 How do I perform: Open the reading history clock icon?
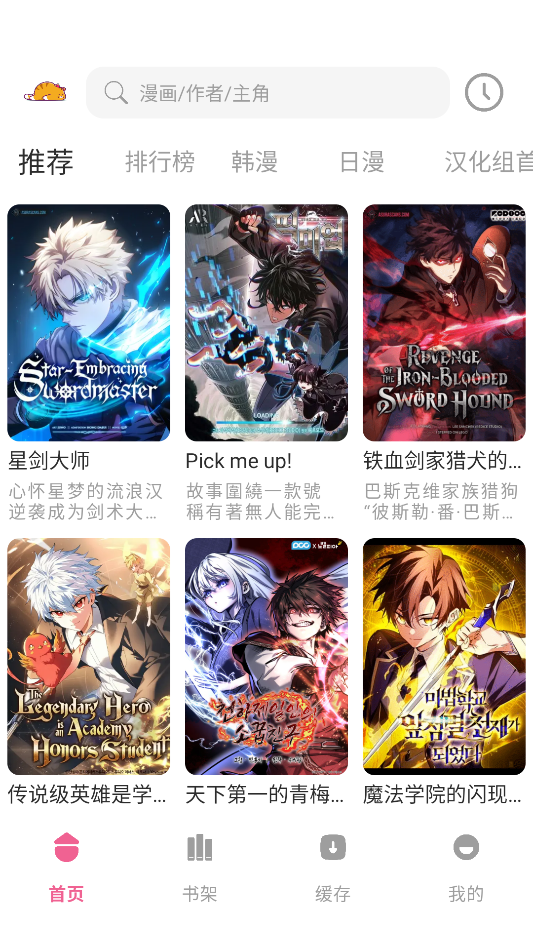click(484, 92)
